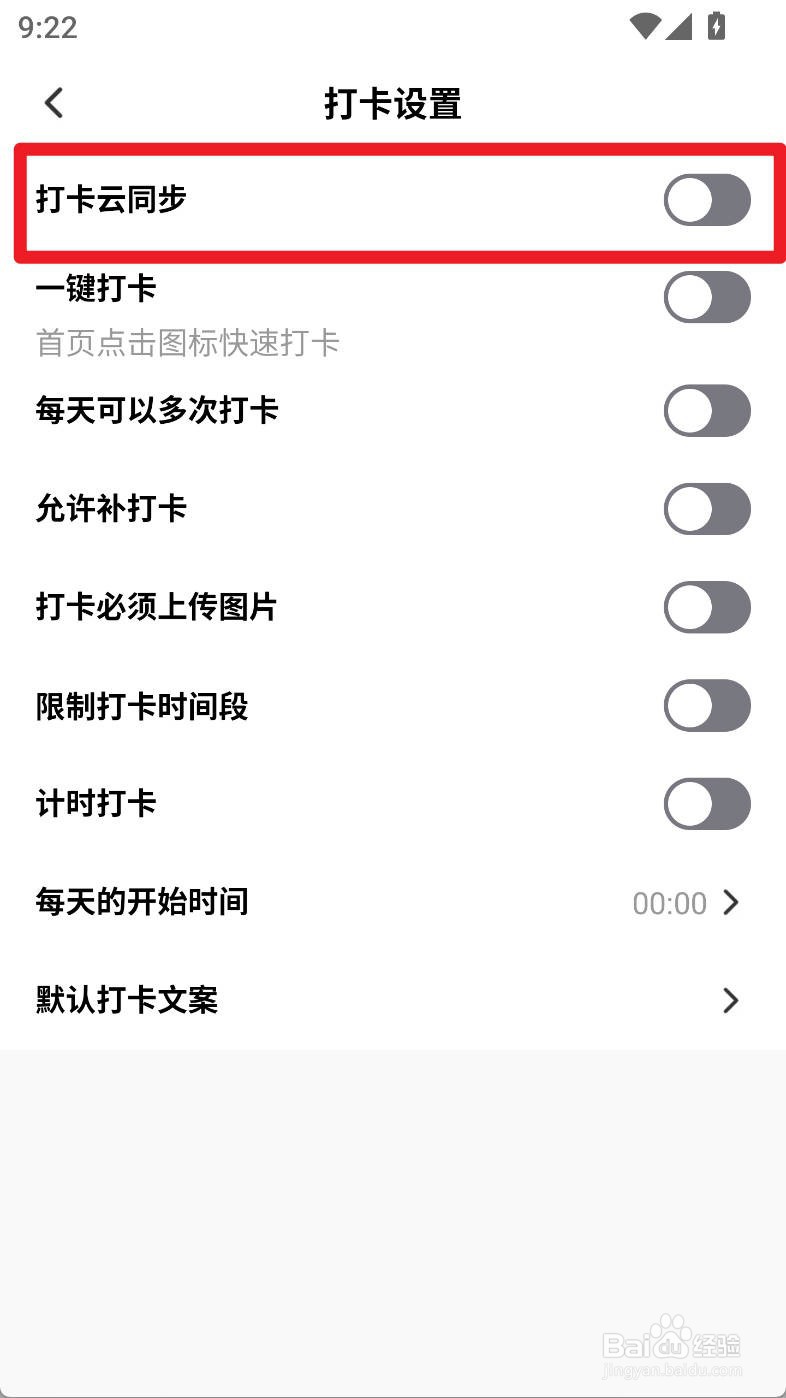
Task: Go back from 打卡设置
Action: (x=54, y=103)
